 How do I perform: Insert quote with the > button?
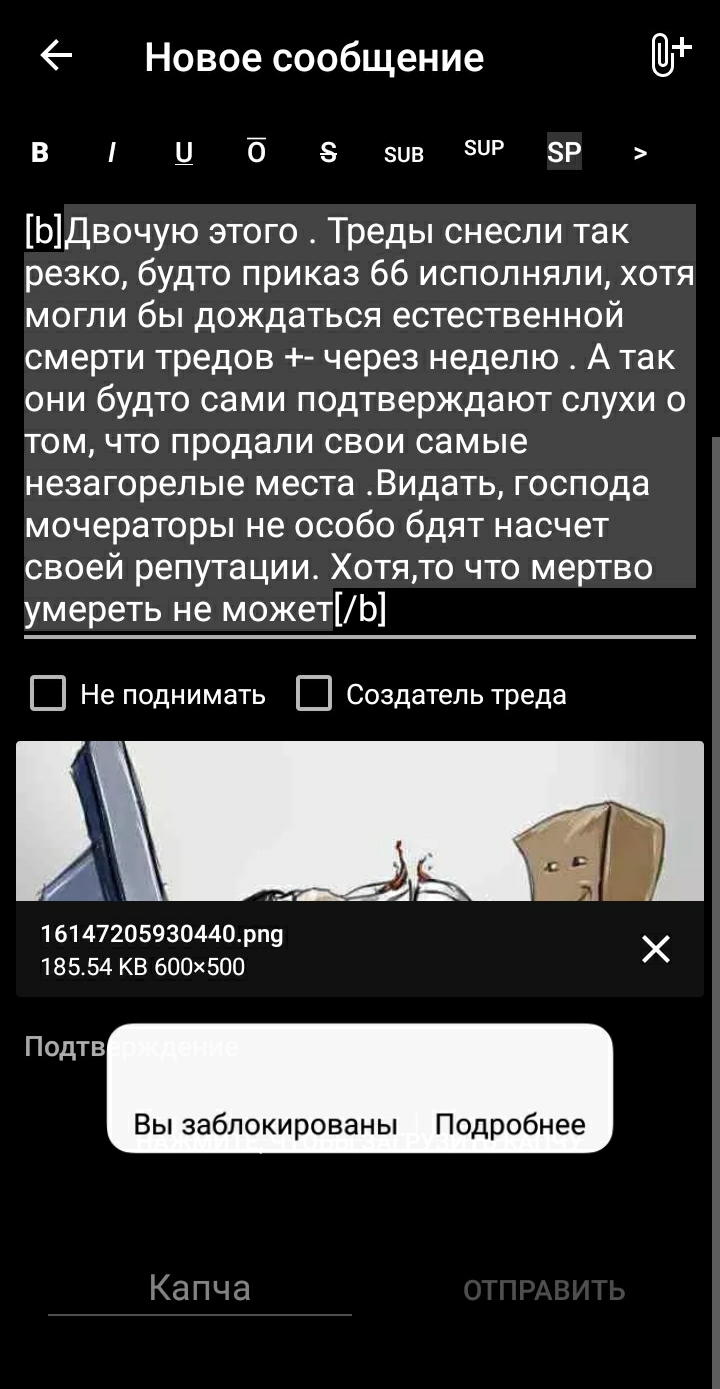[640, 153]
